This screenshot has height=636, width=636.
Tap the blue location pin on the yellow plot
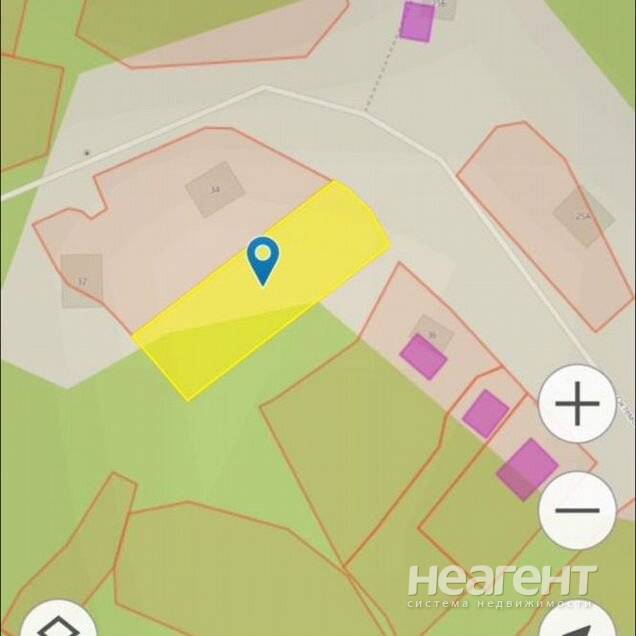[262, 258]
